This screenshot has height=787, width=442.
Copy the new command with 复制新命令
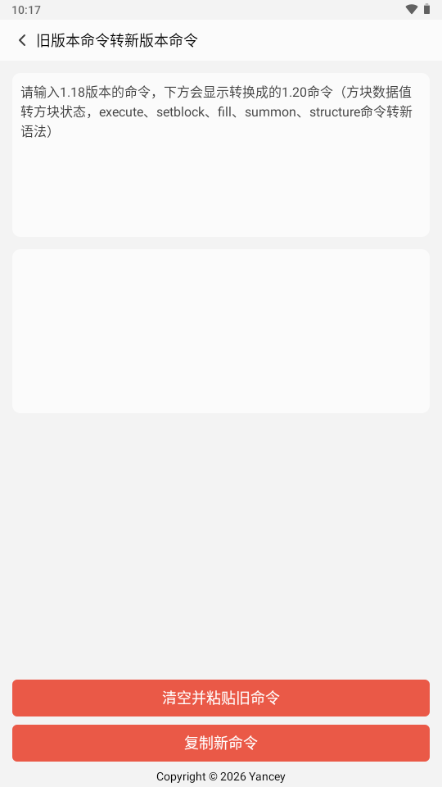point(221,743)
